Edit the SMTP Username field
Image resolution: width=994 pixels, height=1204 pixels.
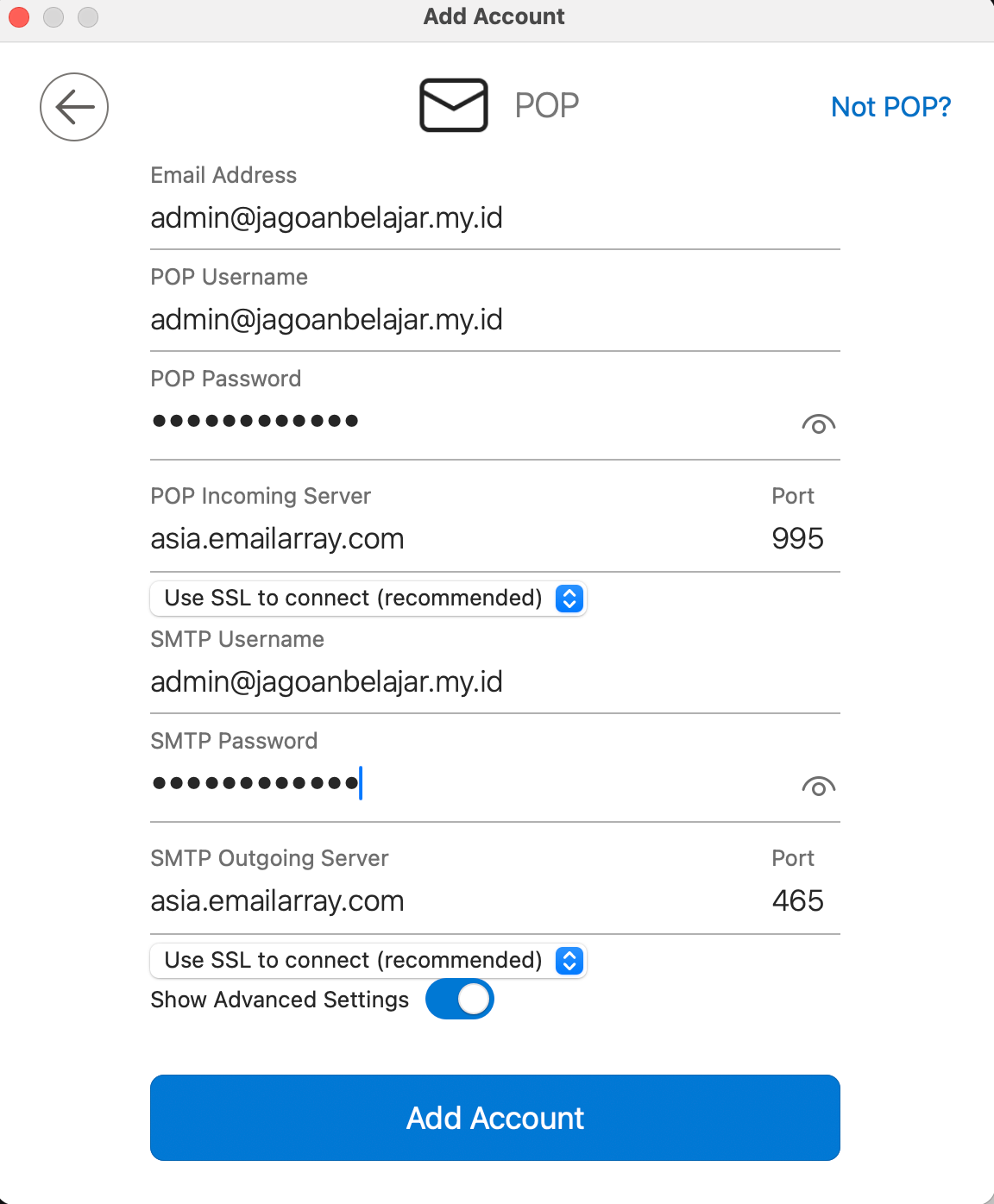[x=495, y=682]
